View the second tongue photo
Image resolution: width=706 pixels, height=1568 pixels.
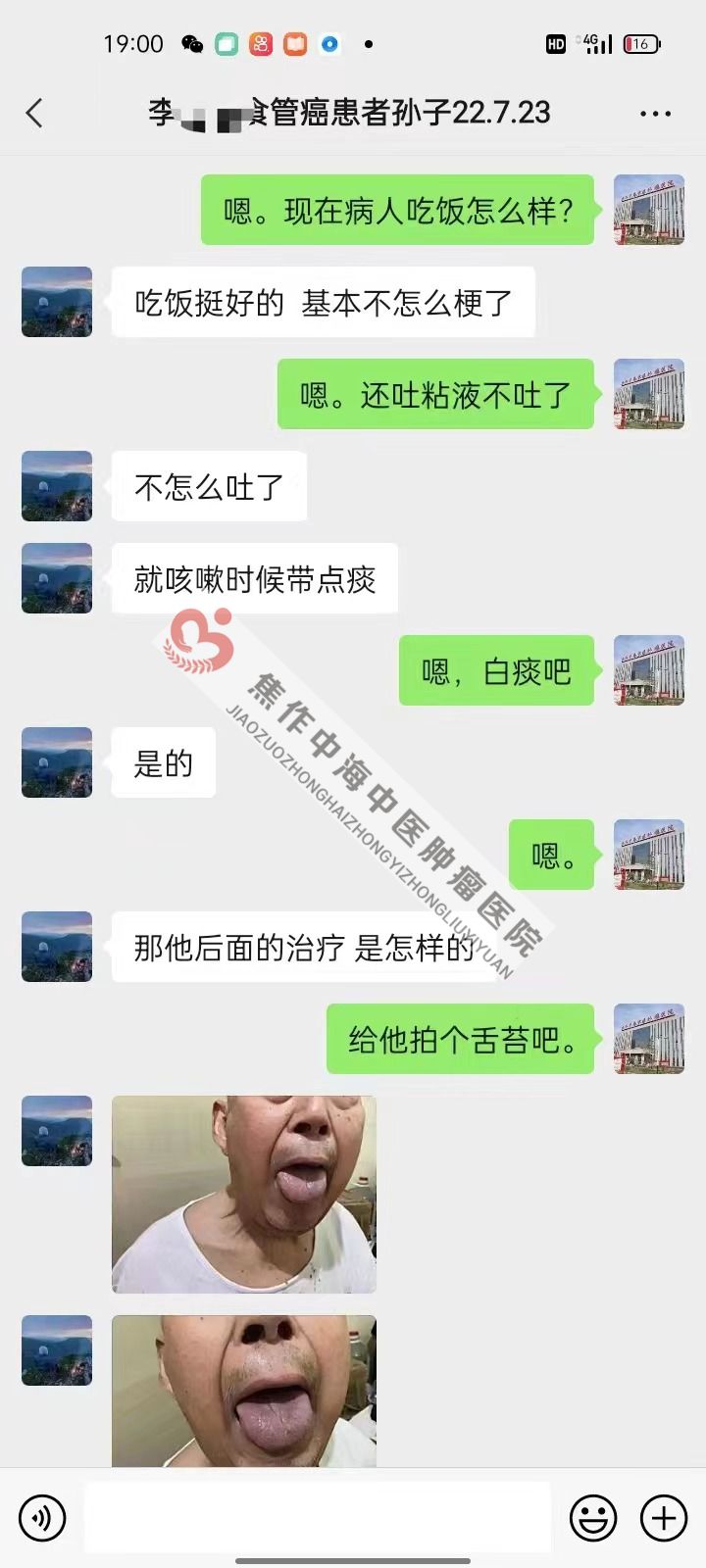(244, 1390)
